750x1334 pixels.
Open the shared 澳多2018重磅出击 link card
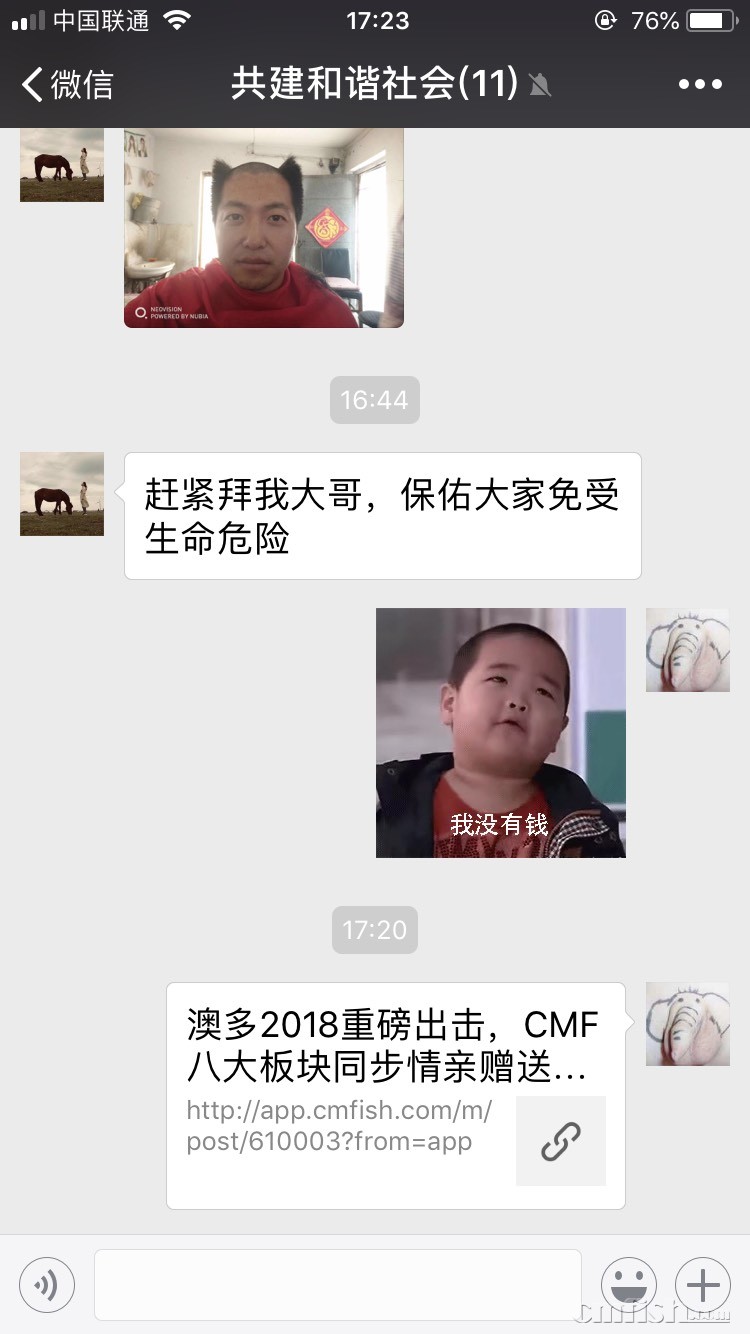(x=396, y=1095)
